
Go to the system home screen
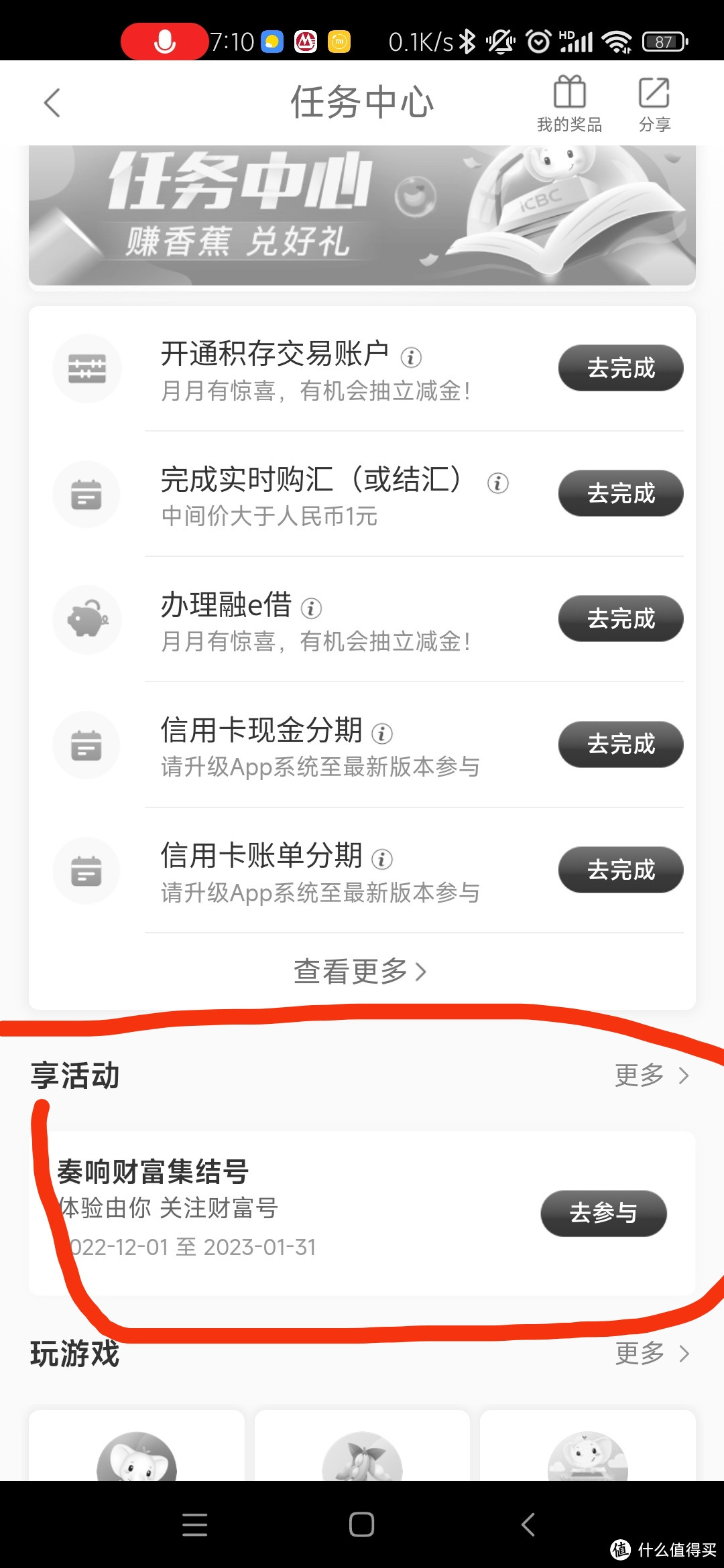click(x=361, y=1524)
